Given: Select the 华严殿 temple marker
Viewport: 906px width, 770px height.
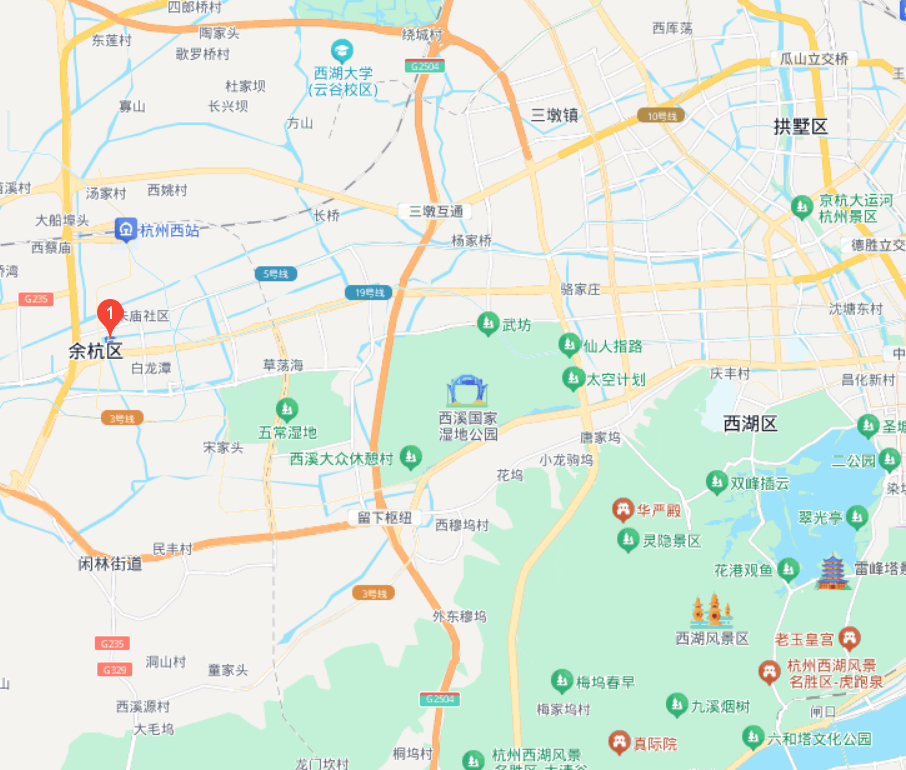Looking at the screenshot, I should point(624,510).
